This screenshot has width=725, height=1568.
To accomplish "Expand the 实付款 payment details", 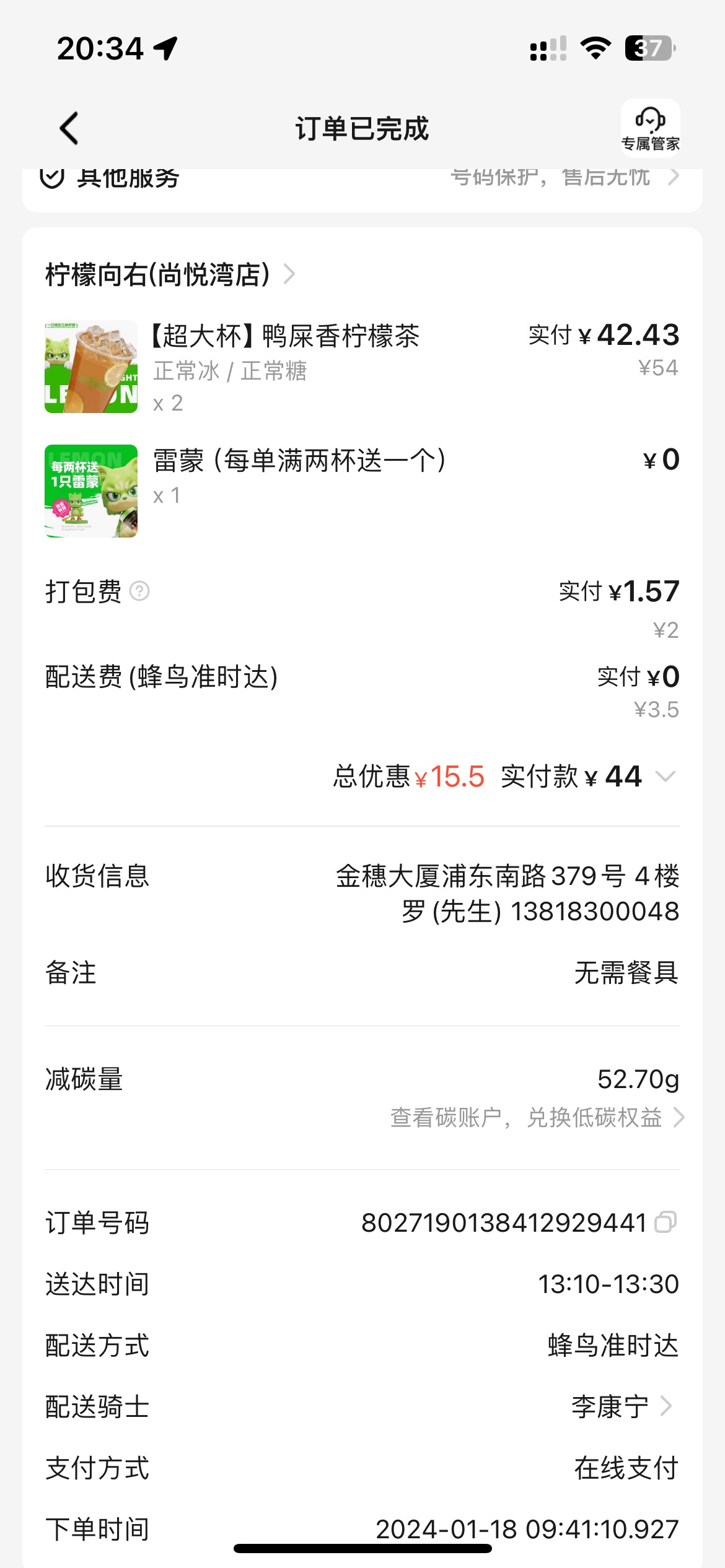I will (665, 776).
